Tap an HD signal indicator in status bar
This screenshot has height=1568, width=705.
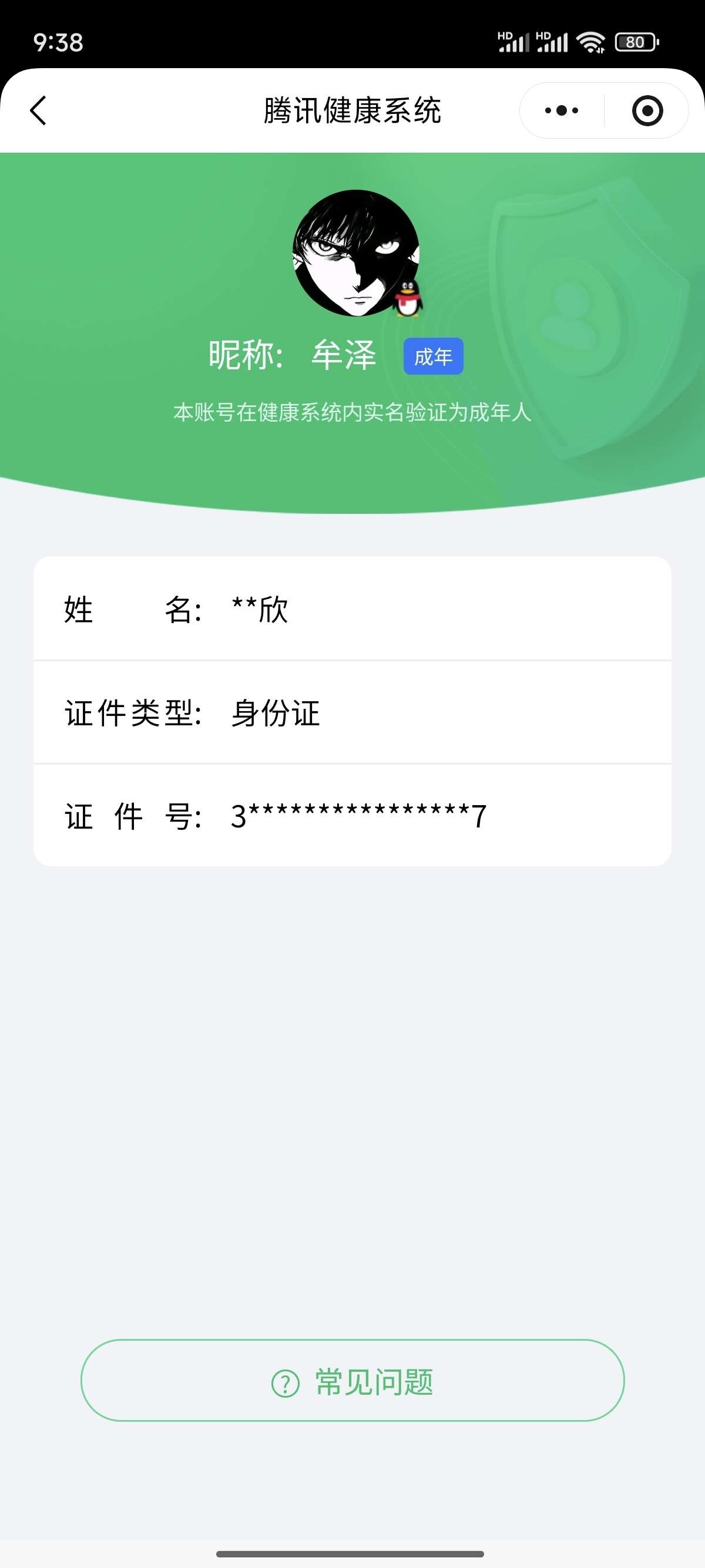511,41
